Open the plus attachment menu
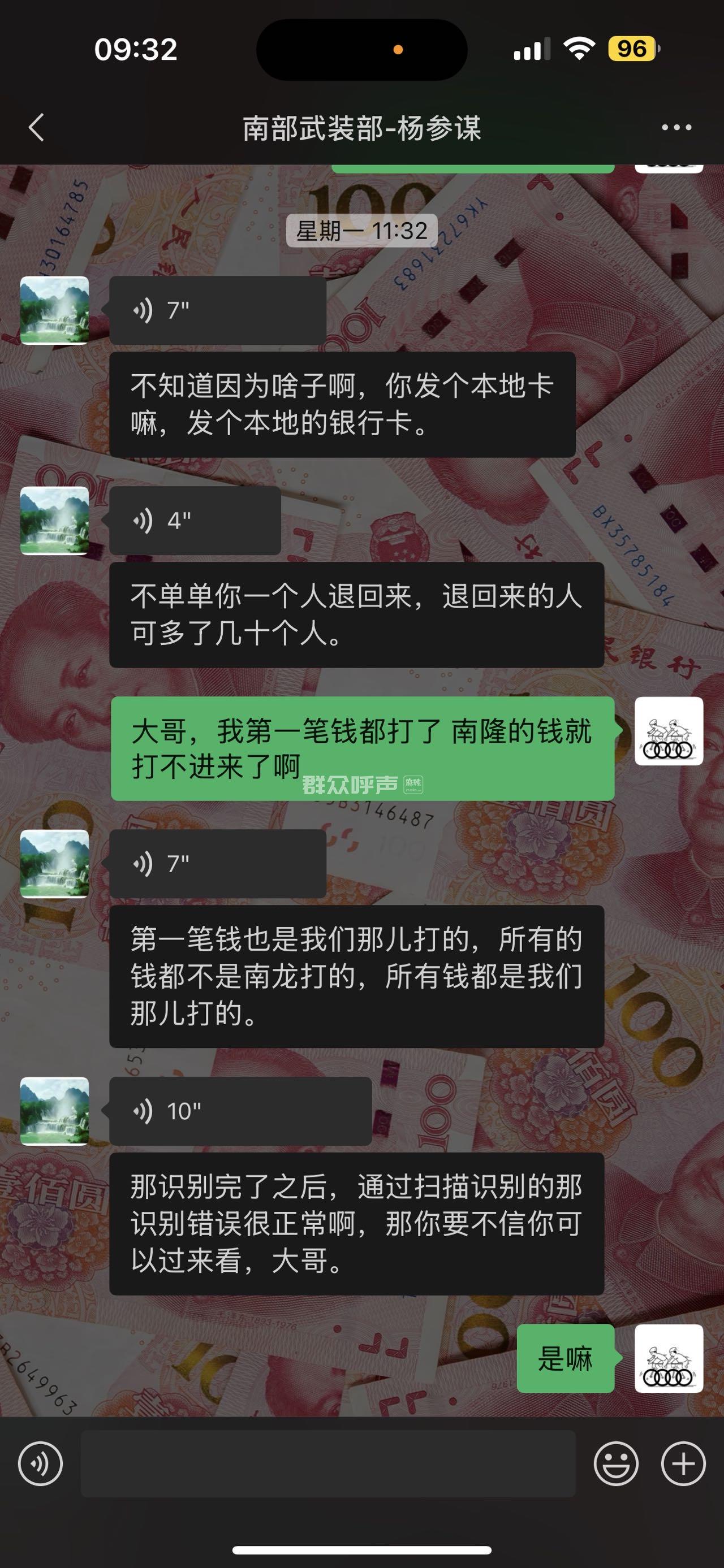Viewport: 724px width, 1568px height. click(683, 1463)
